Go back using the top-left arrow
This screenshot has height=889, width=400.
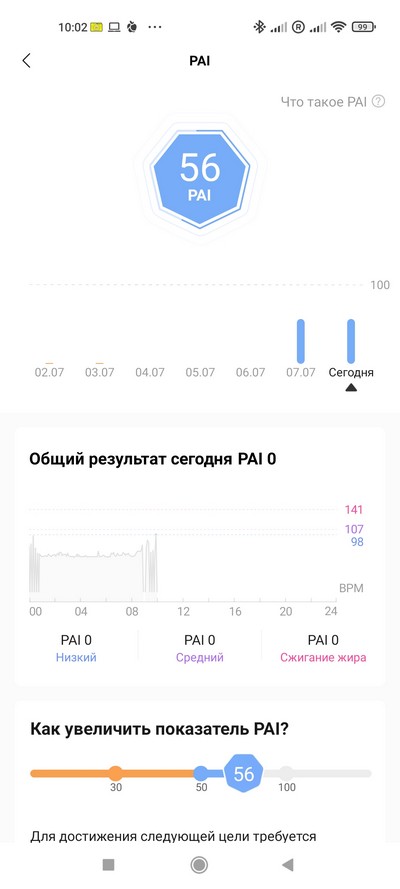click(x=26, y=61)
